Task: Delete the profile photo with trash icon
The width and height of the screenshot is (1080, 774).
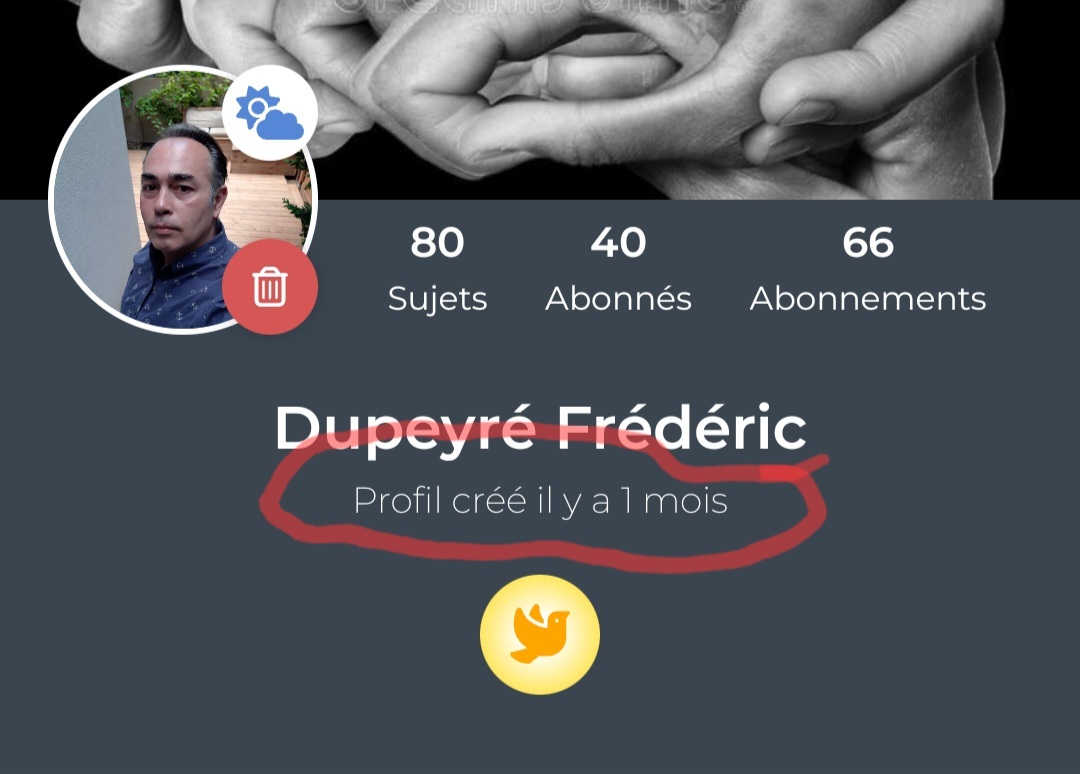Action: click(x=270, y=287)
